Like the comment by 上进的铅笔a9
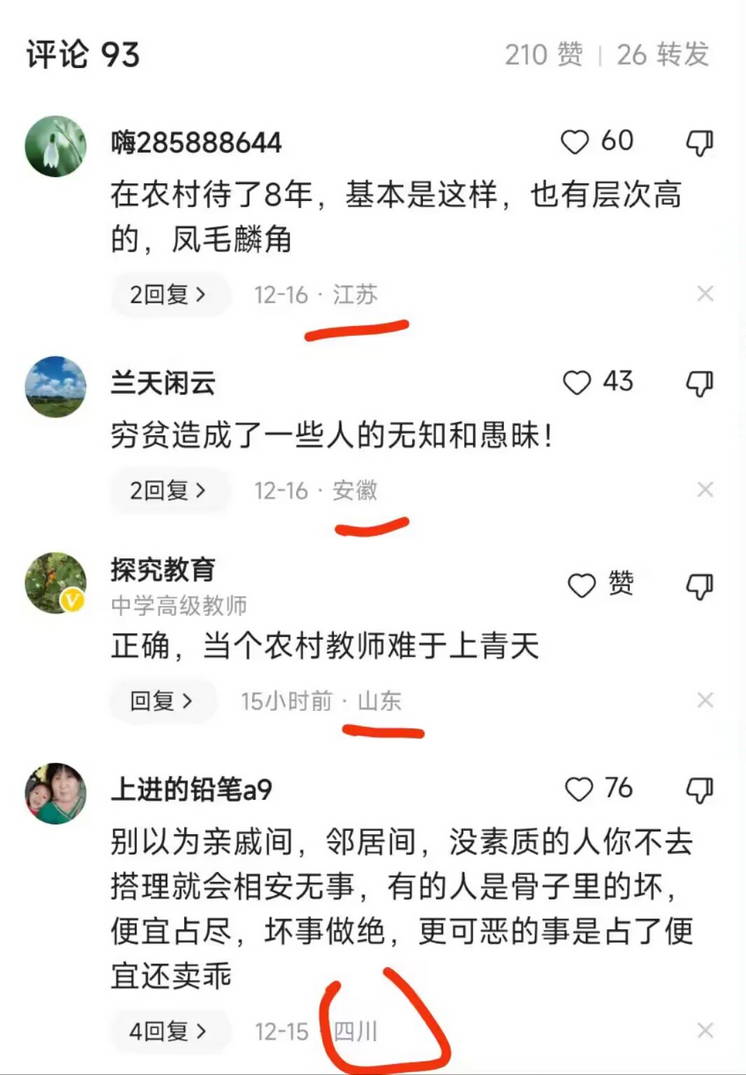Image resolution: width=746 pixels, height=1075 pixels. pyautogui.click(x=580, y=790)
